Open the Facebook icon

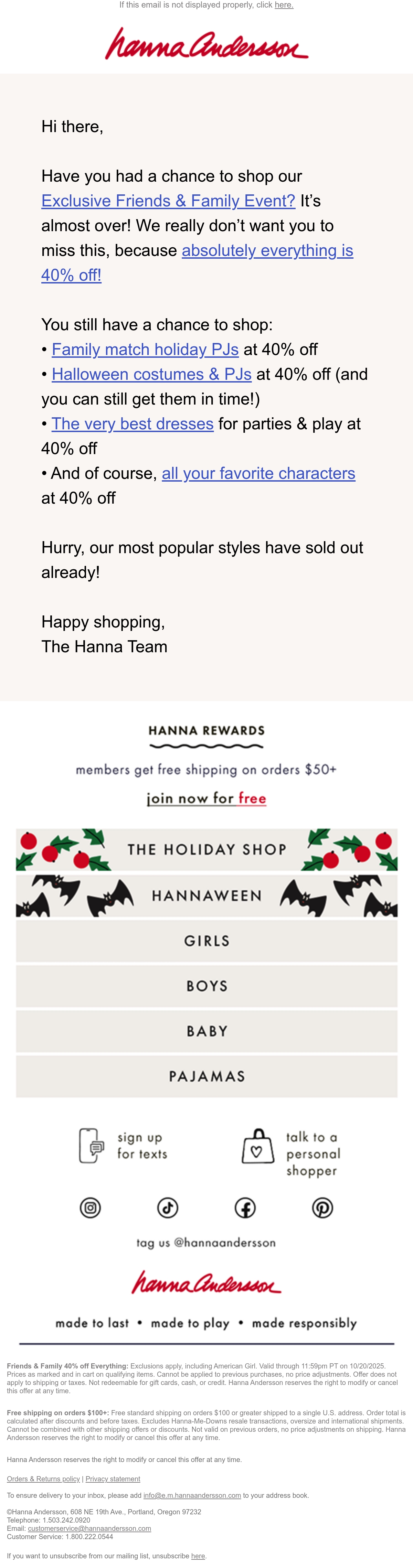click(x=245, y=1208)
